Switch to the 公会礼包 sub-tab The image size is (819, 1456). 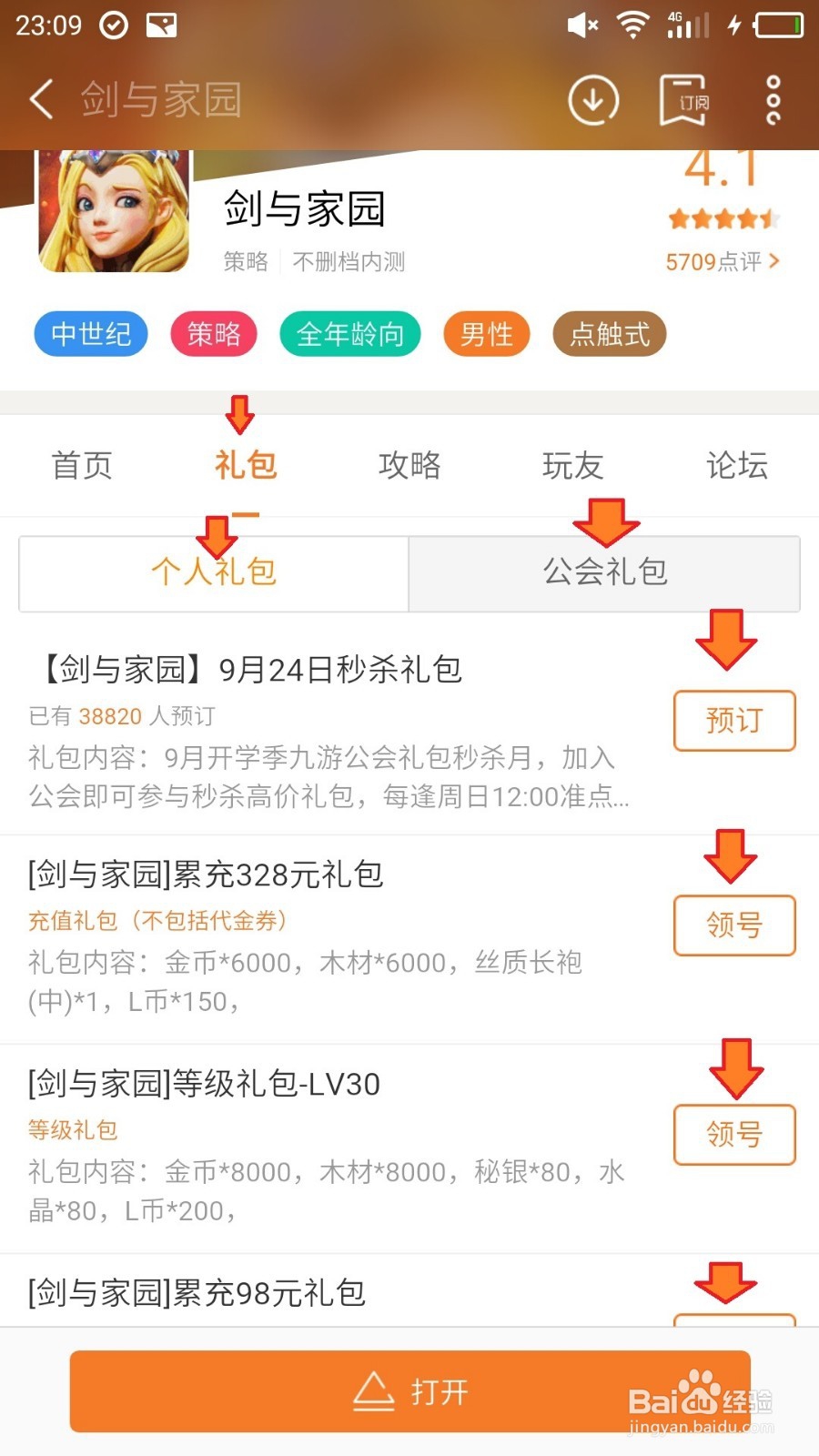(x=605, y=573)
